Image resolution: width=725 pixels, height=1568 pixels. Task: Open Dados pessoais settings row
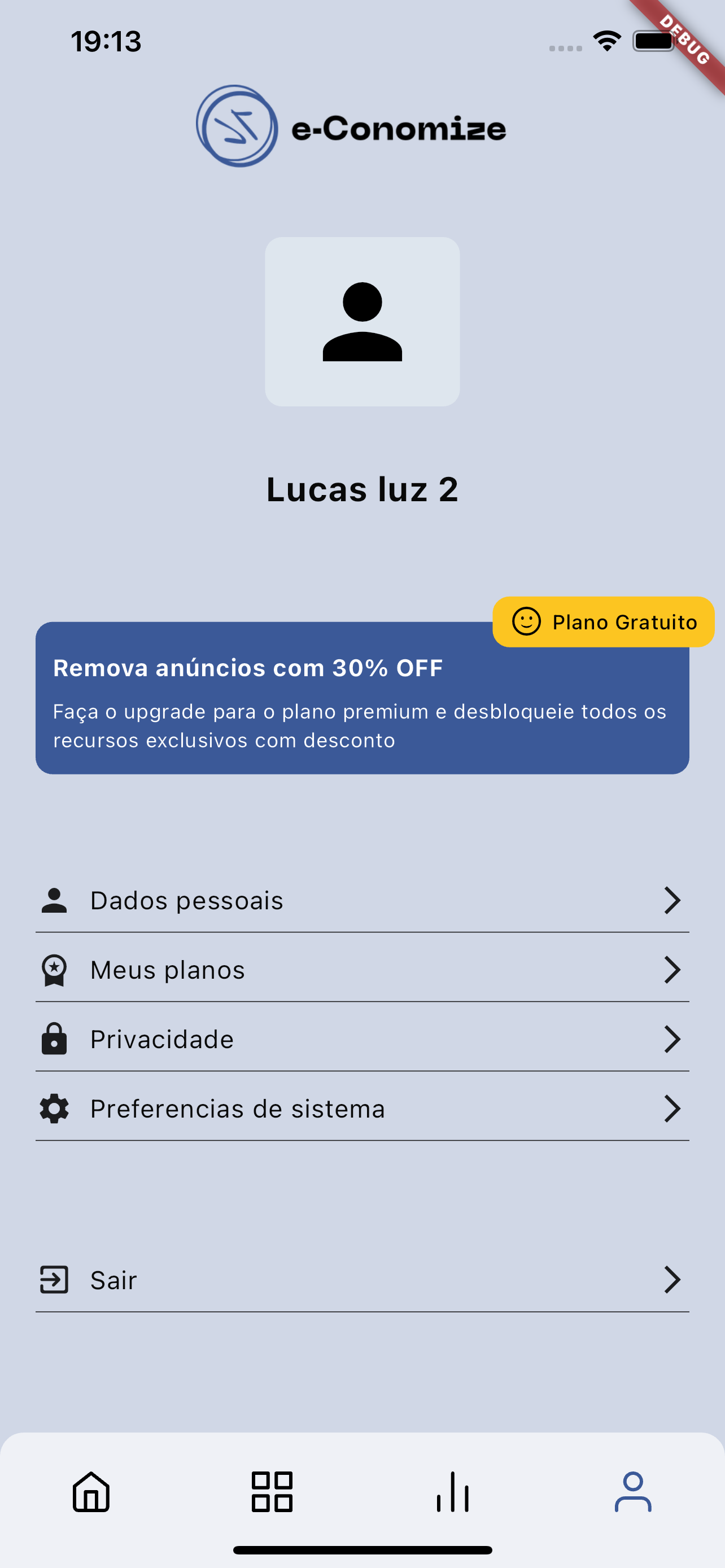[362, 900]
